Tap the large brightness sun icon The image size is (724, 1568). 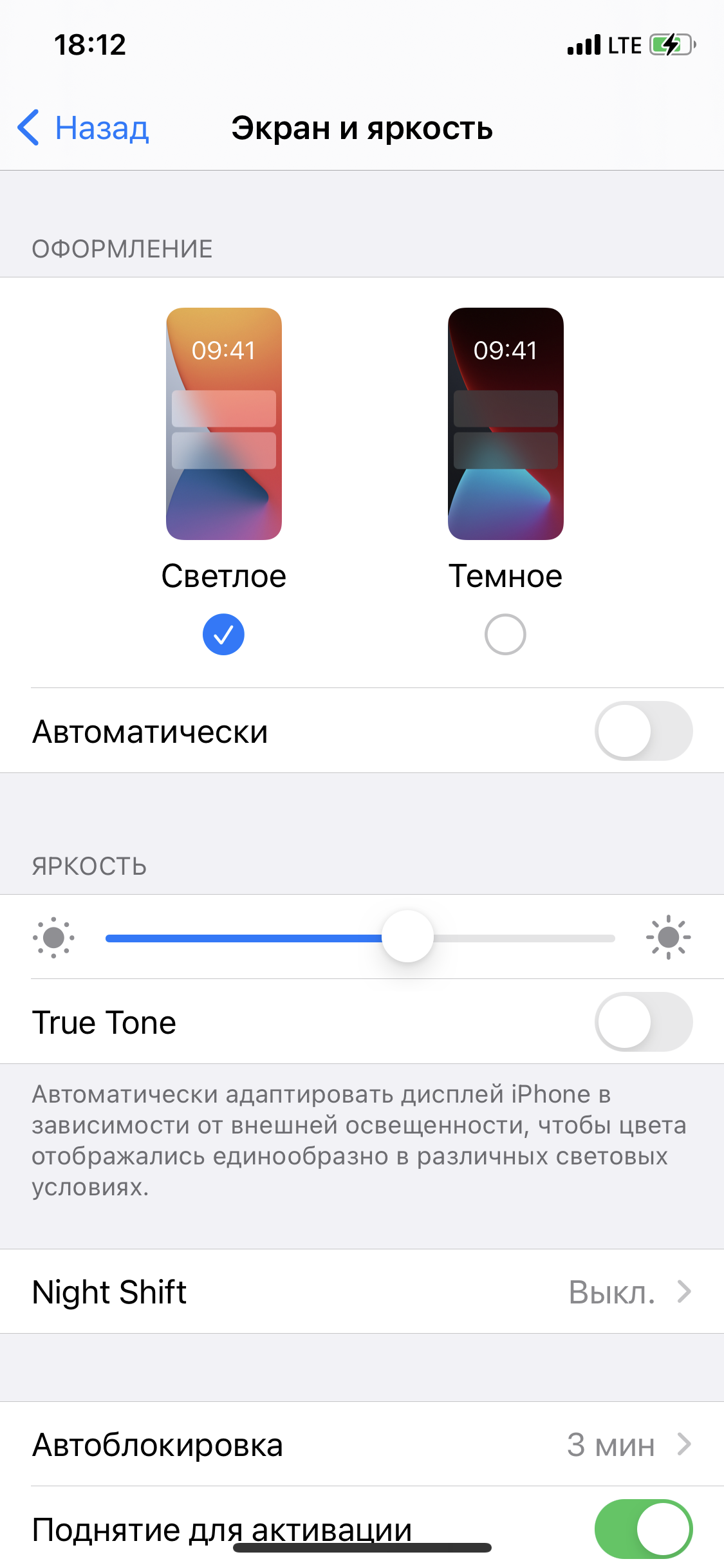point(667,938)
